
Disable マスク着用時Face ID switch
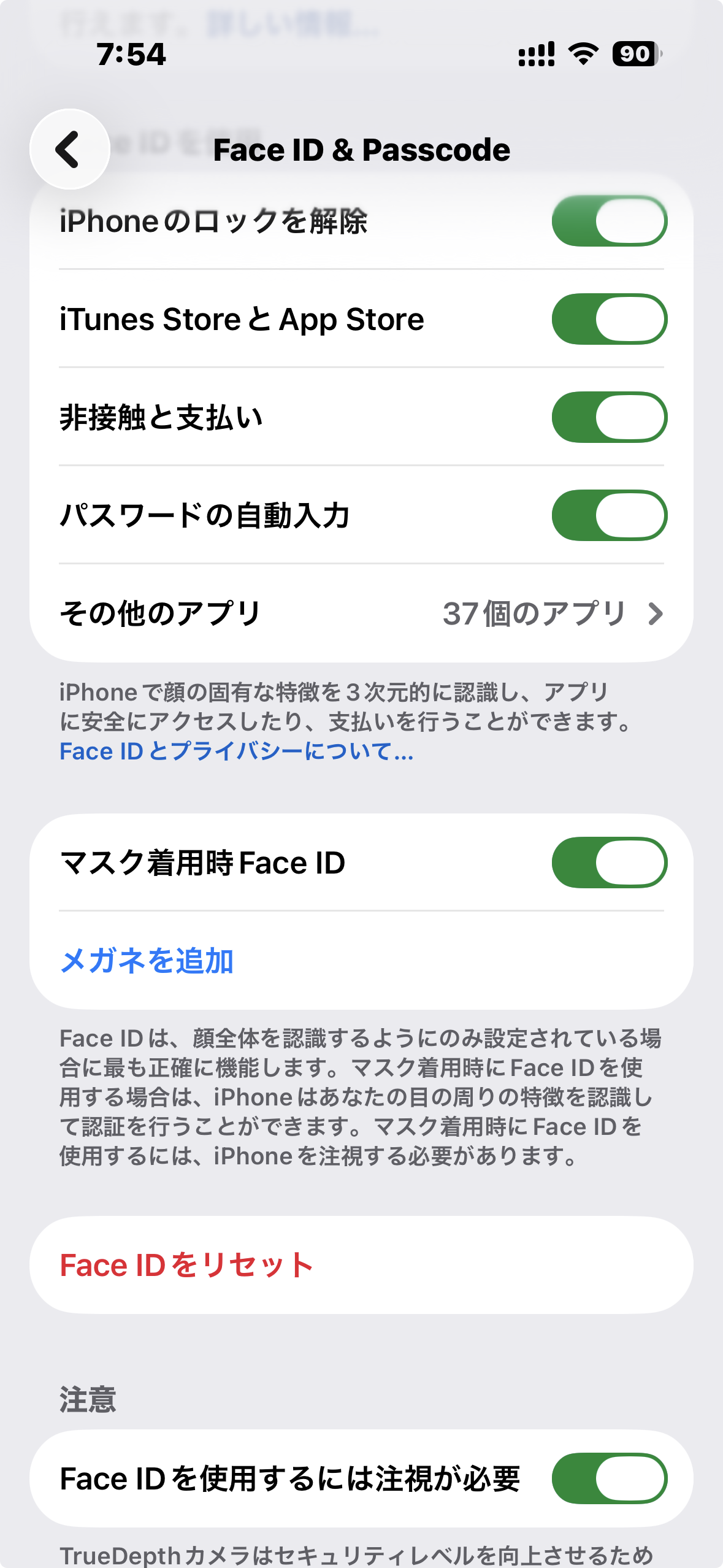coord(609,863)
